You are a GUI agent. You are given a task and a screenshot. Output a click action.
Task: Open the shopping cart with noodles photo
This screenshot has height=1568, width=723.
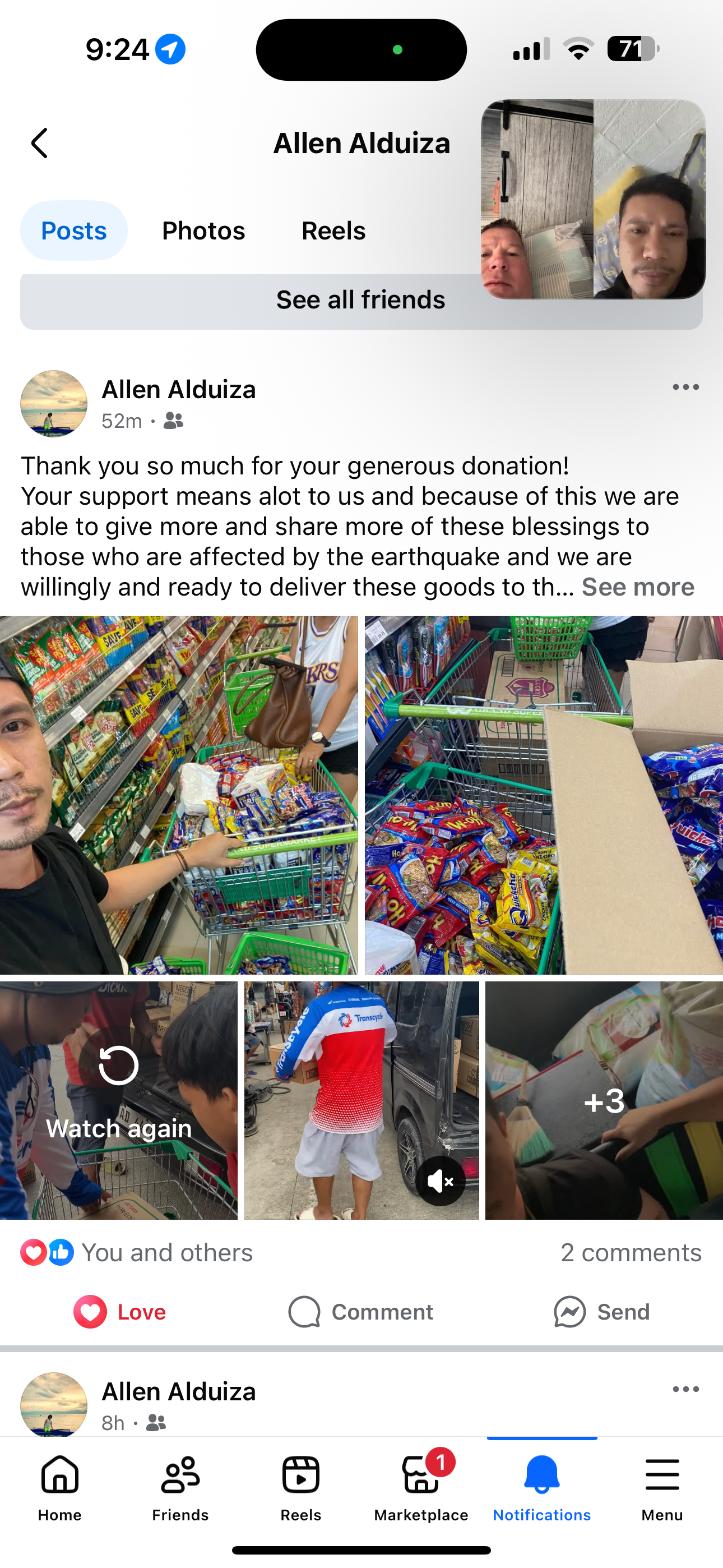point(544,795)
